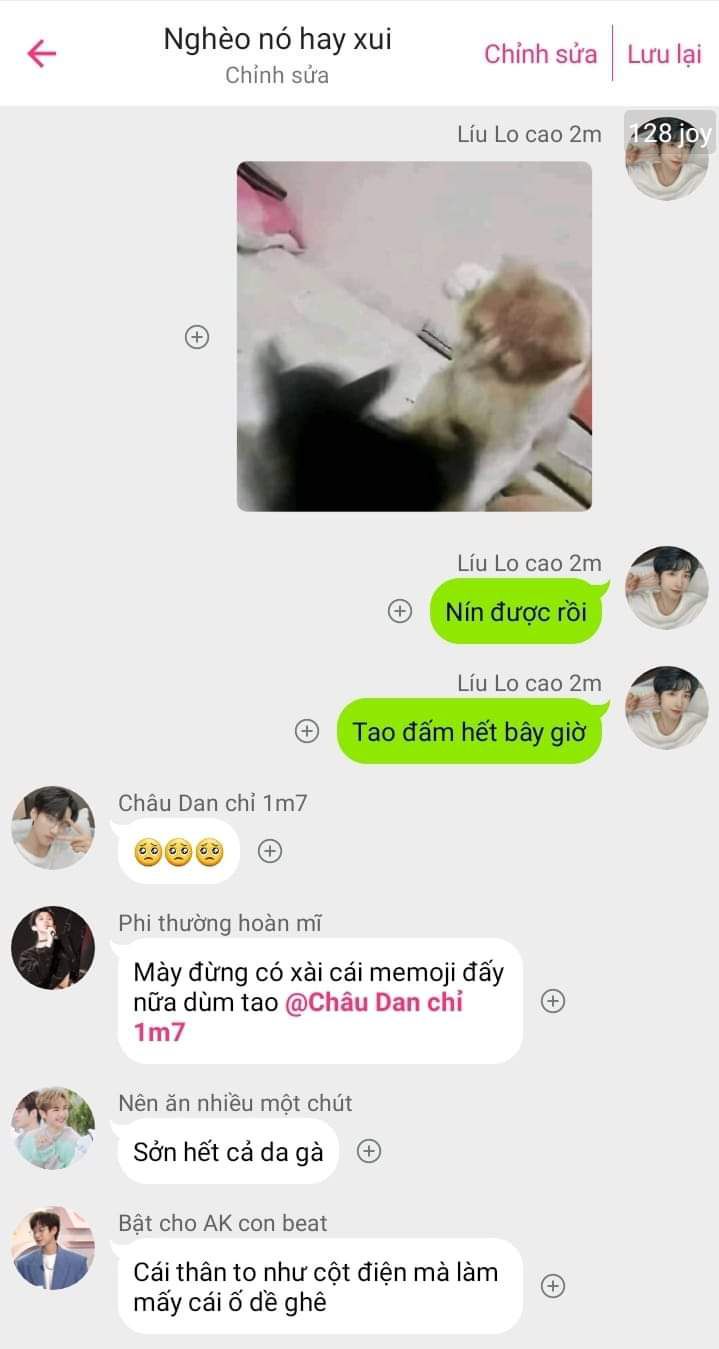The height and width of the screenshot is (1349, 719).
Task: Save with the Lưu lại button
Action: click(664, 54)
